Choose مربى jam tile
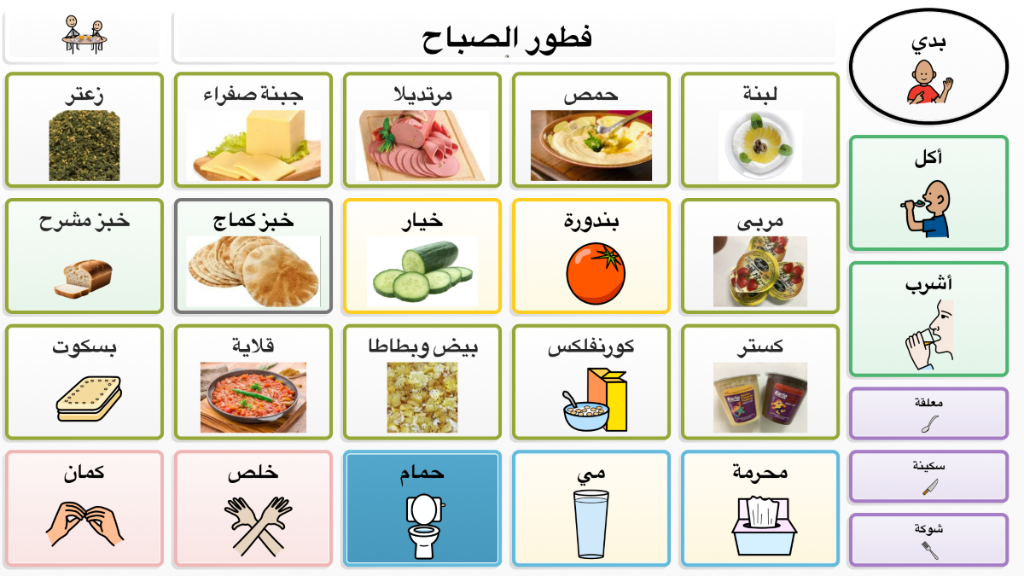This screenshot has height=576, width=1024. tap(760, 256)
